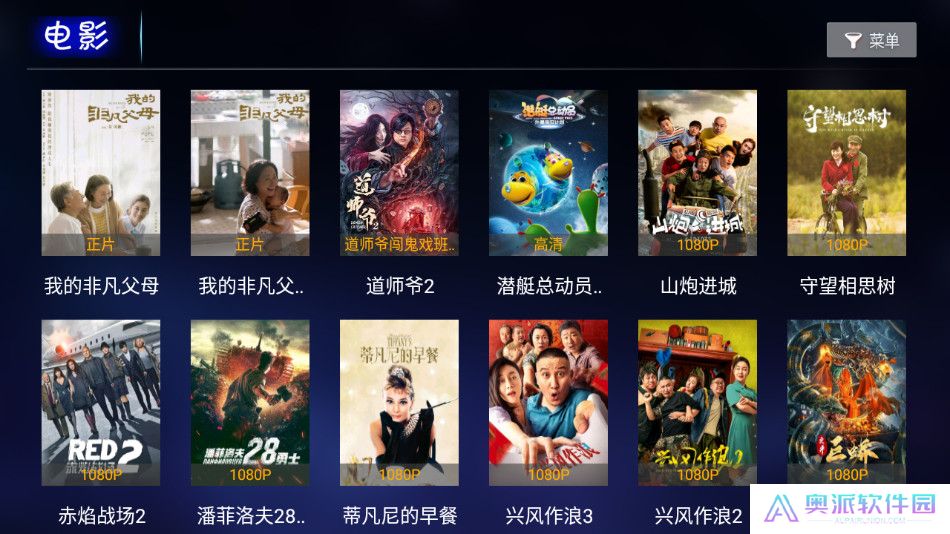Viewport: 950px width, 534px height.
Task: Open 赤焰战场2 movie
Action: 101,402
